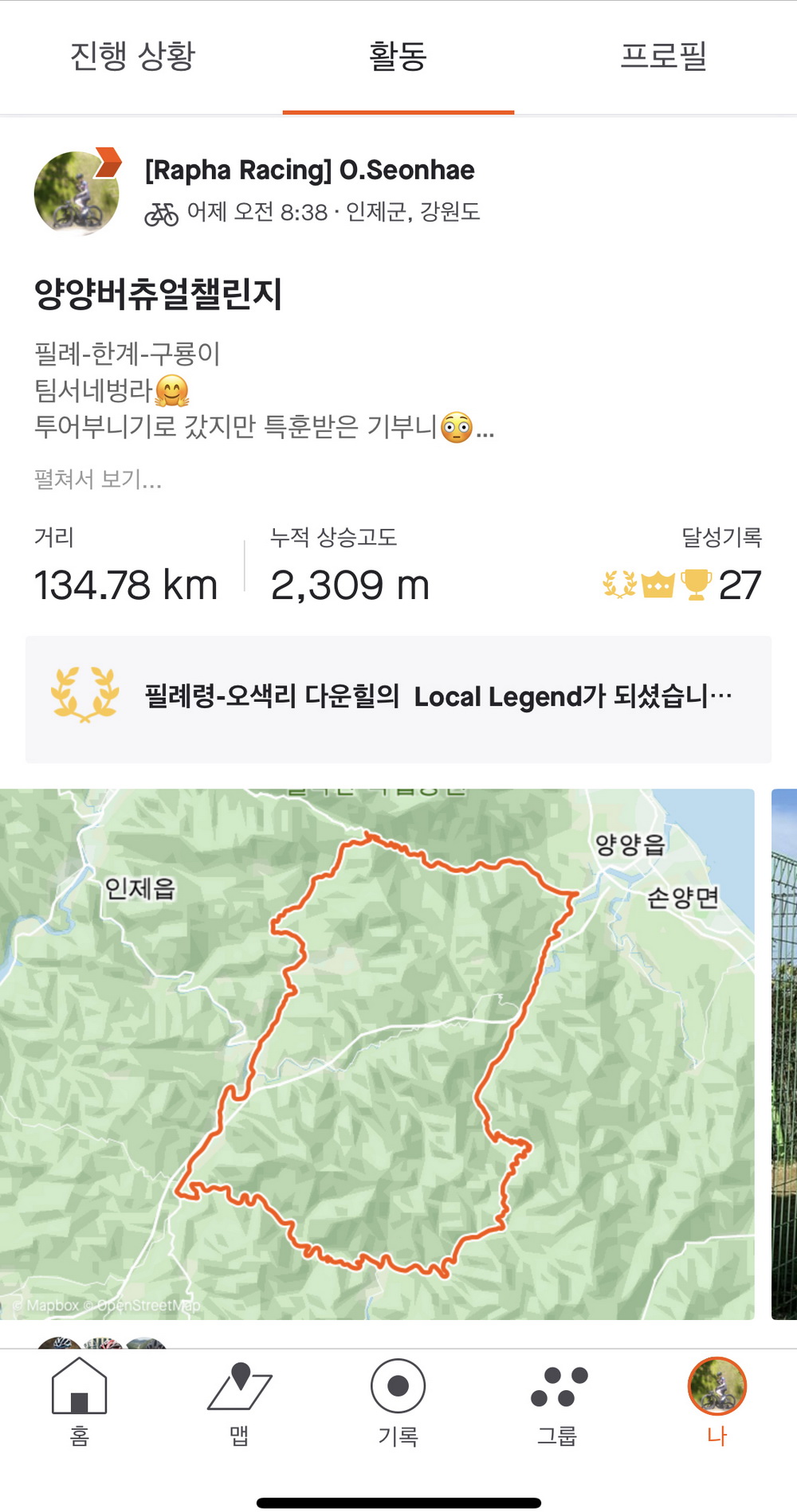Start recording with the 기록 tab
Screen dimensions: 797x1512
398,1402
